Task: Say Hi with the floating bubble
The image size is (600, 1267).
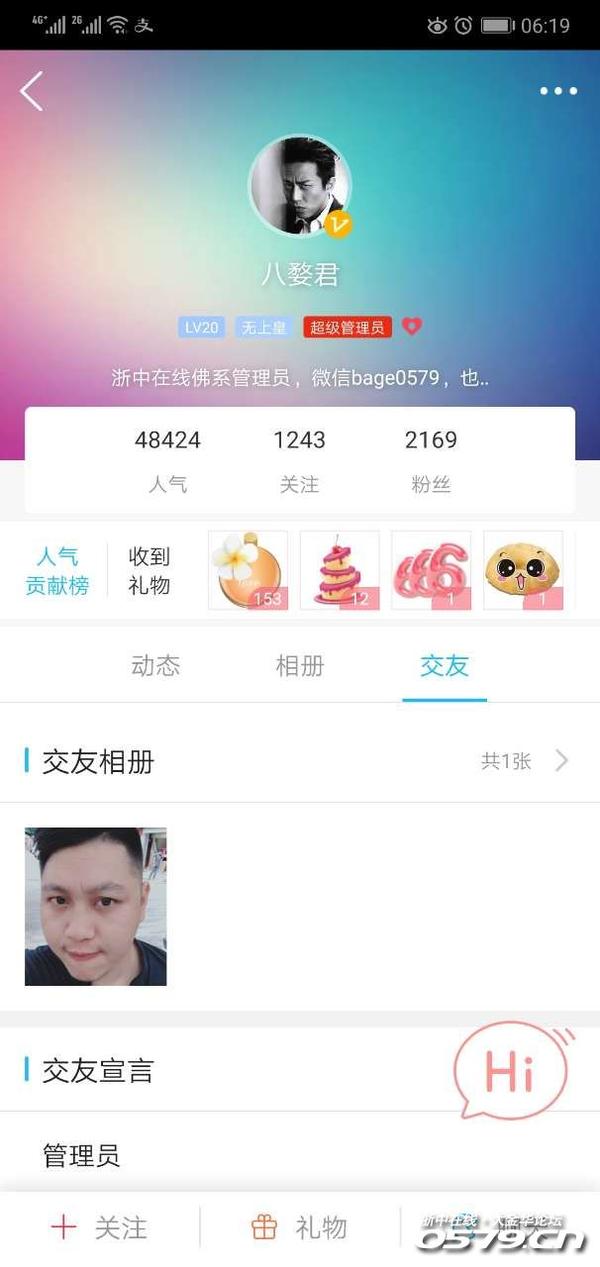Action: [510, 1071]
